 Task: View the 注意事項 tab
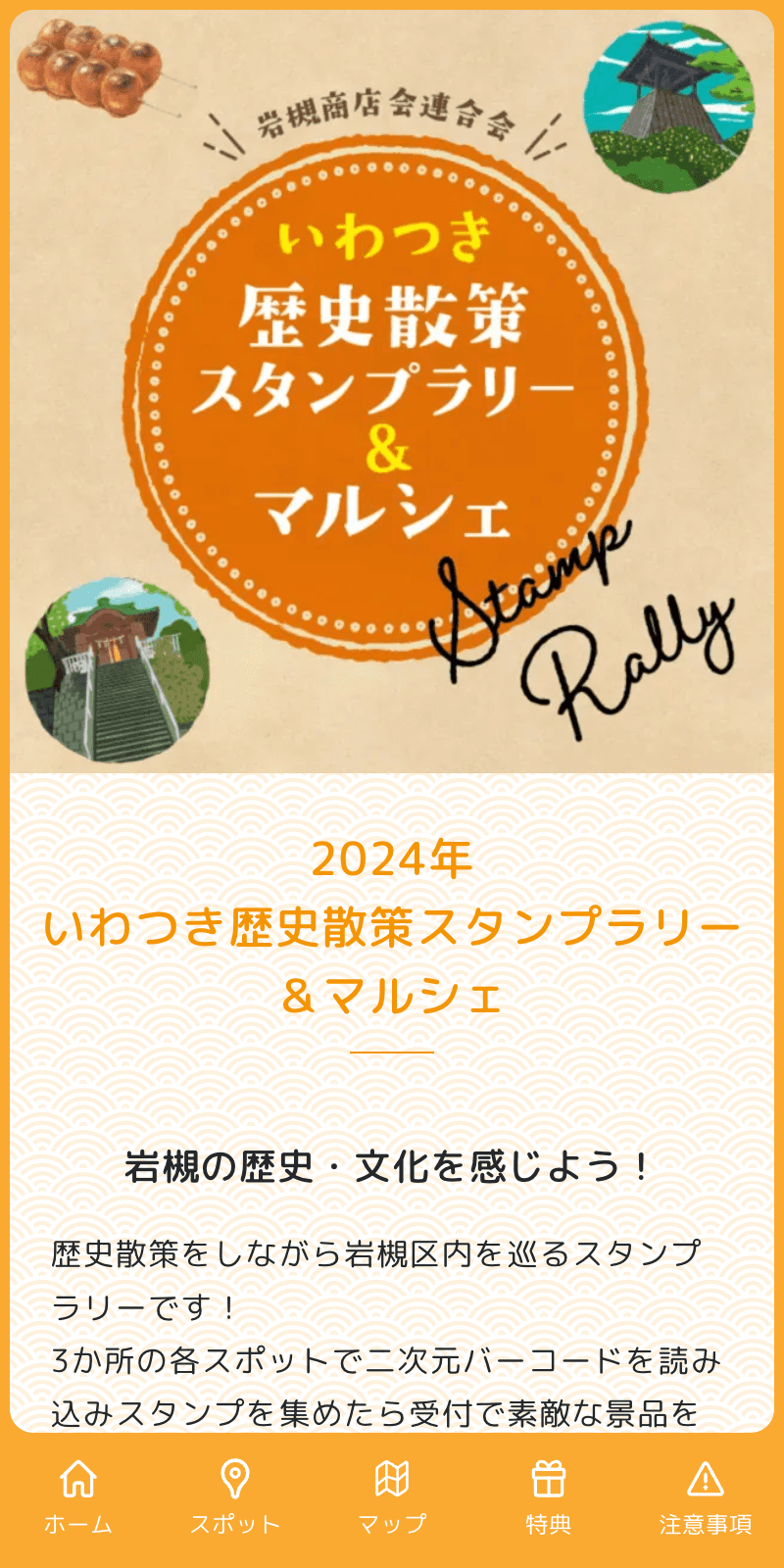pyautogui.click(x=706, y=1497)
